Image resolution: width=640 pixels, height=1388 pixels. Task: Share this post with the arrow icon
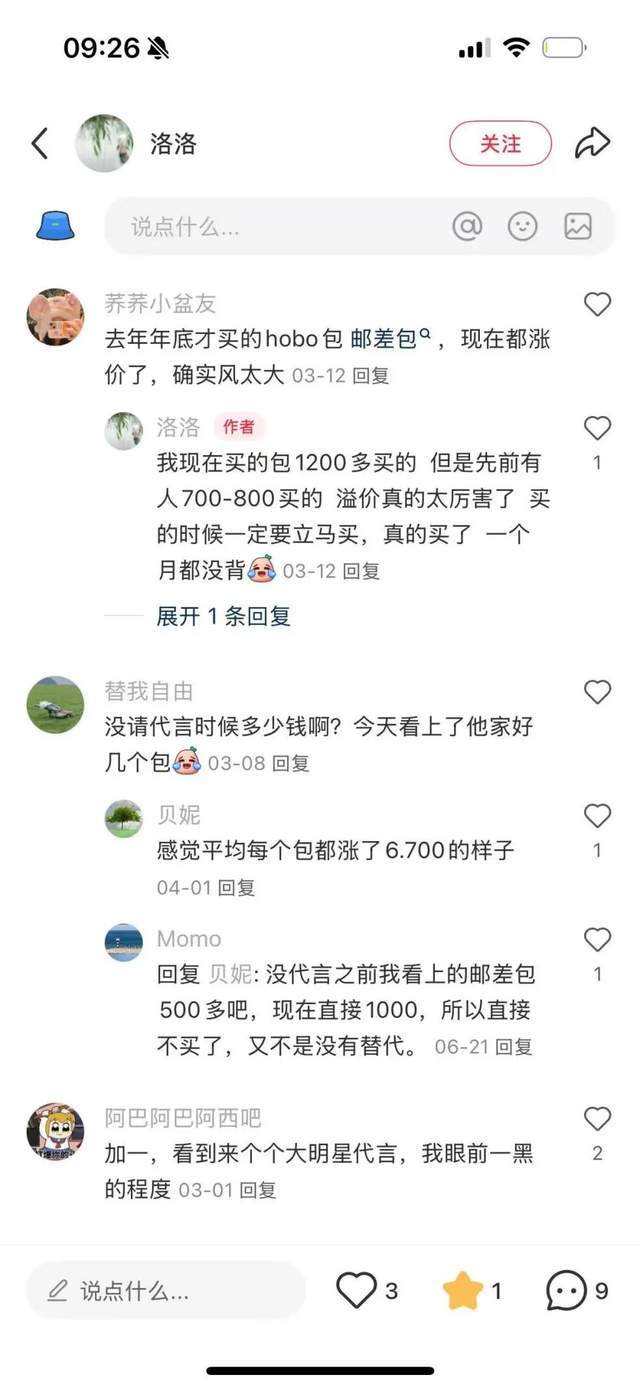[592, 144]
